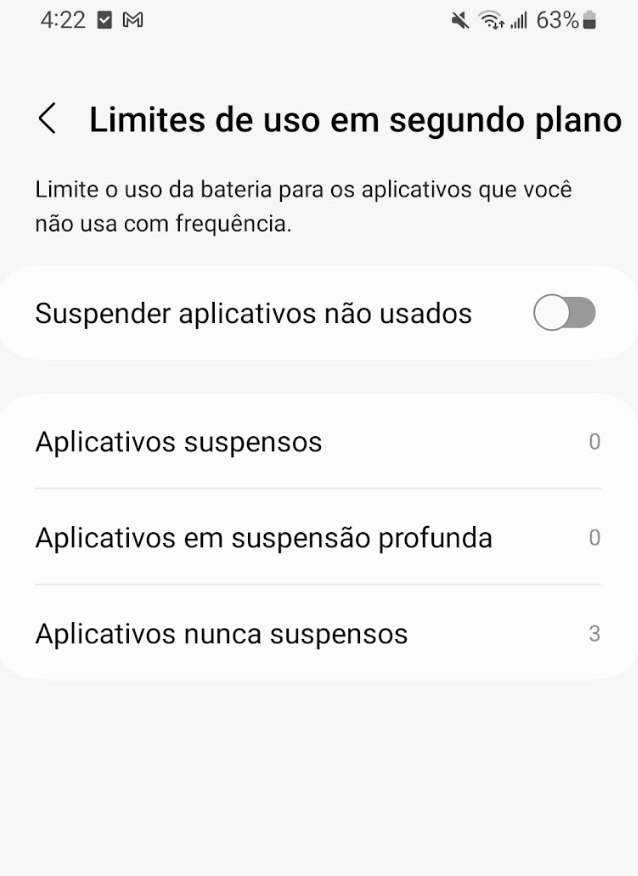This screenshot has width=638, height=876.
Task: Open Aplicativos em suspensão profunda
Action: tap(318, 537)
